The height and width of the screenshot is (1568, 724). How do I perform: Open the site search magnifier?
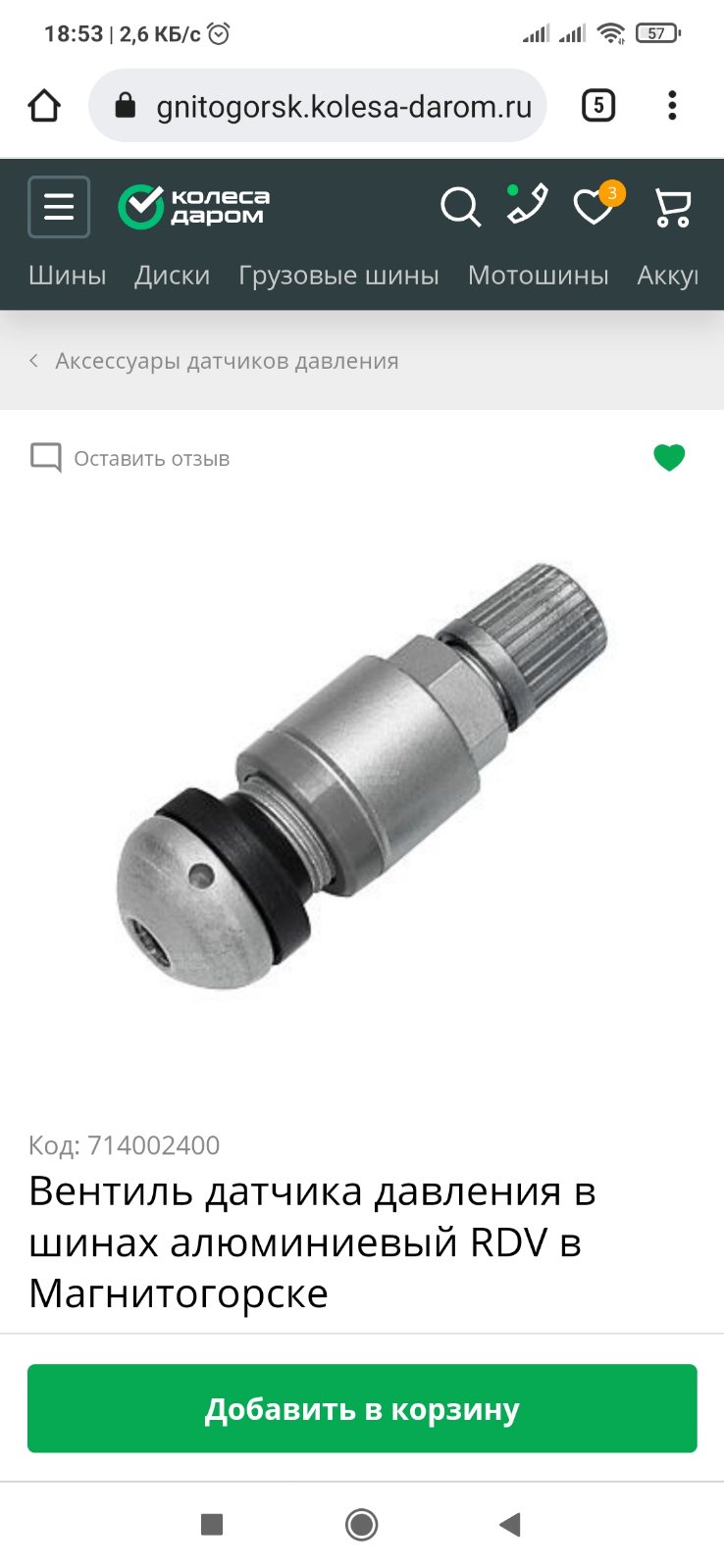tap(460, 207)
